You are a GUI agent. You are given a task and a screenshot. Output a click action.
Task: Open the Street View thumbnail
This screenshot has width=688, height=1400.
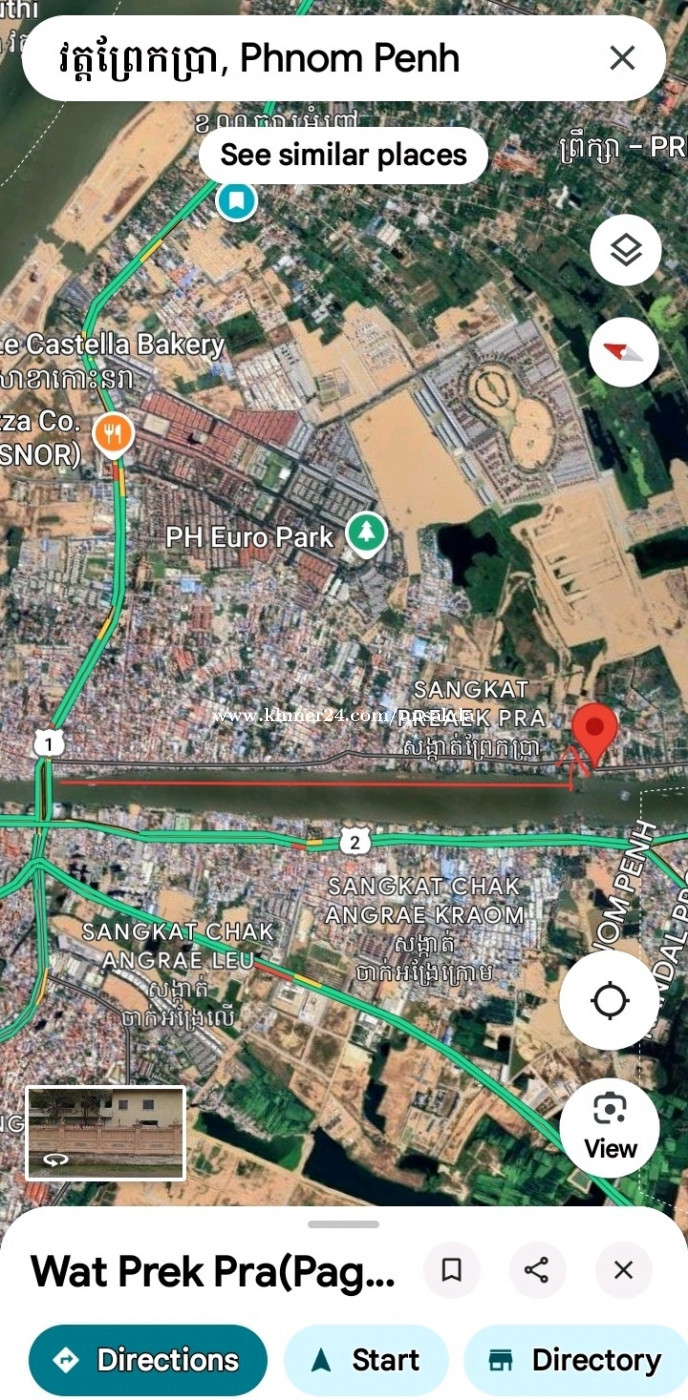point(105,1133)
